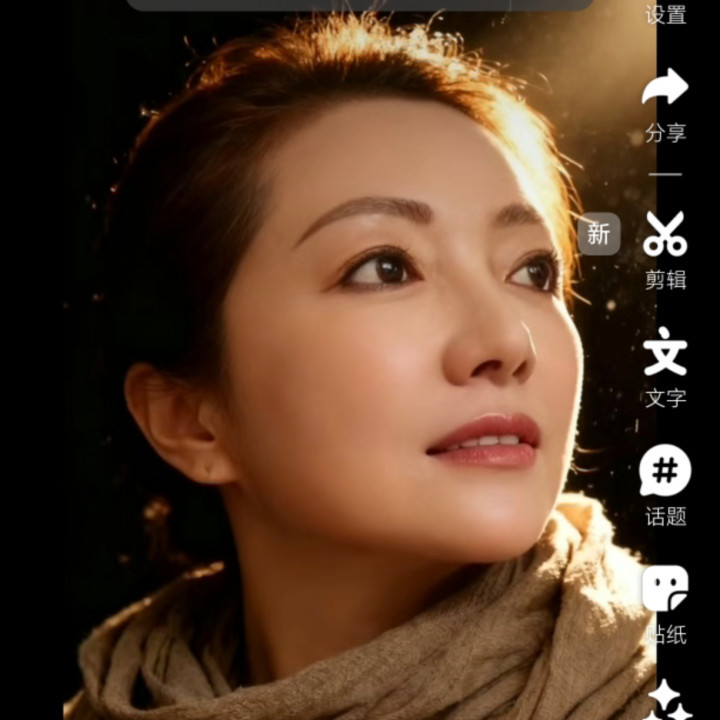Open the sparkle effects tool
The image size is (720, 720).
click(x=666, y=700)
